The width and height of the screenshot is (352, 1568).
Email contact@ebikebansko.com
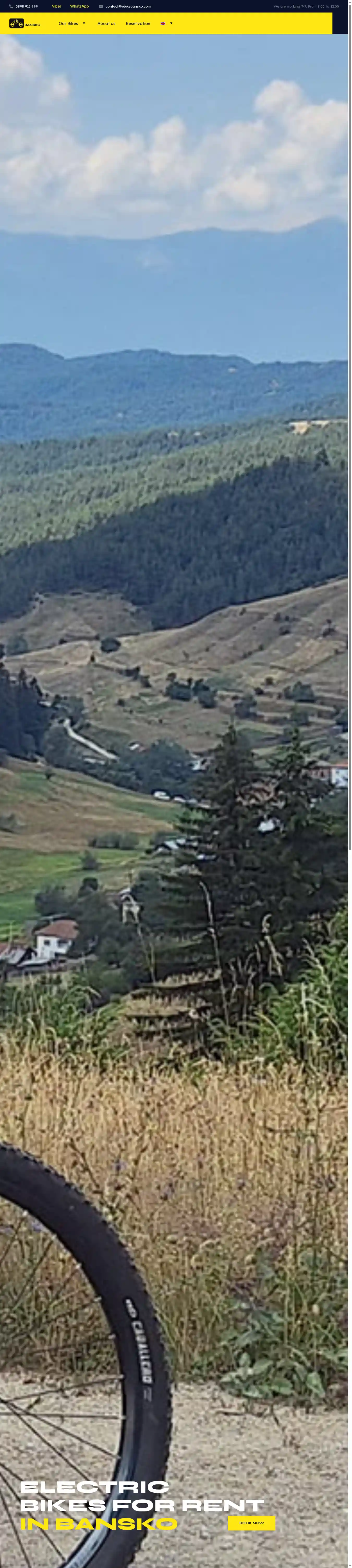pyautogui.click(x=127, y=6)
